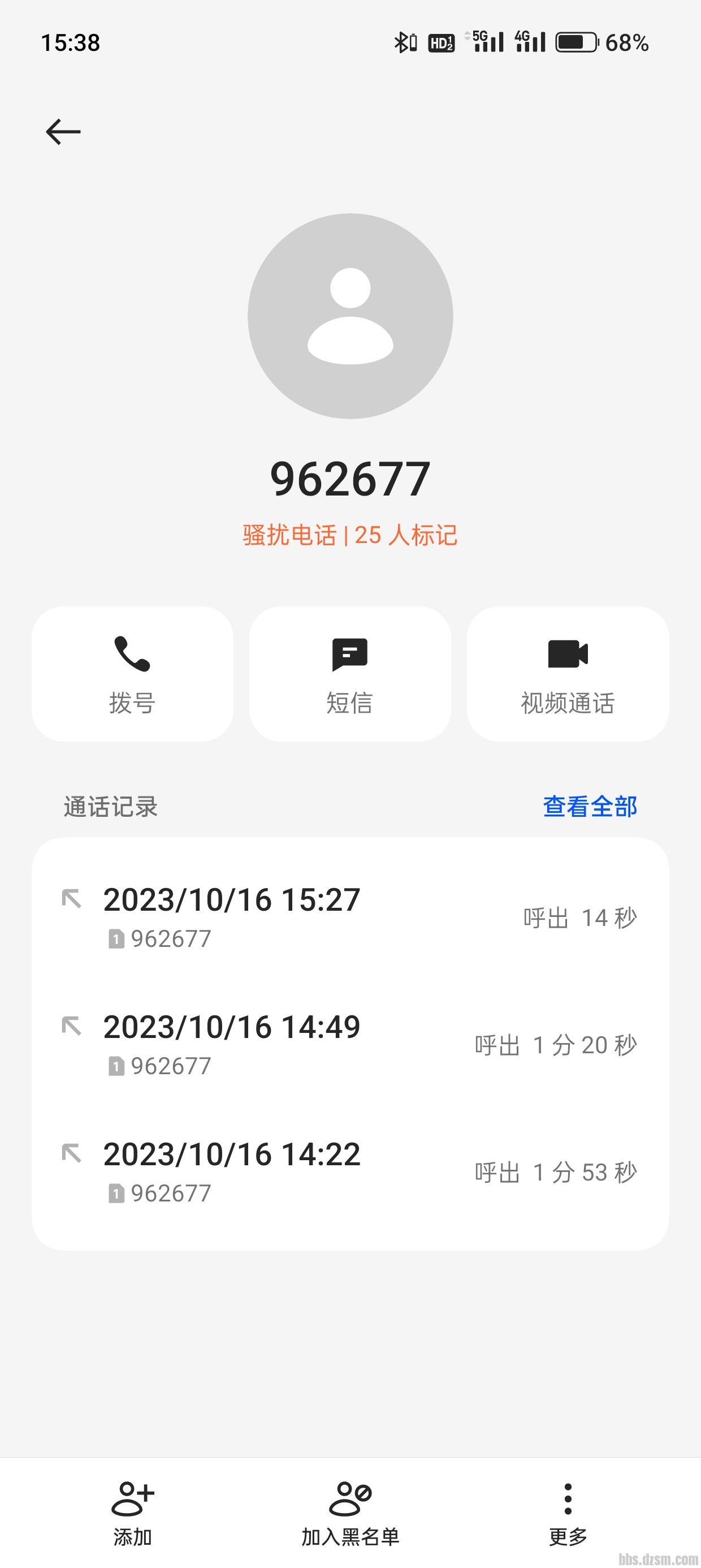Viewport: 701px width, 1568px height.
Task: Dial the number 962677 via 拨号
Action: pyautogui.click(x=133, y=673)
